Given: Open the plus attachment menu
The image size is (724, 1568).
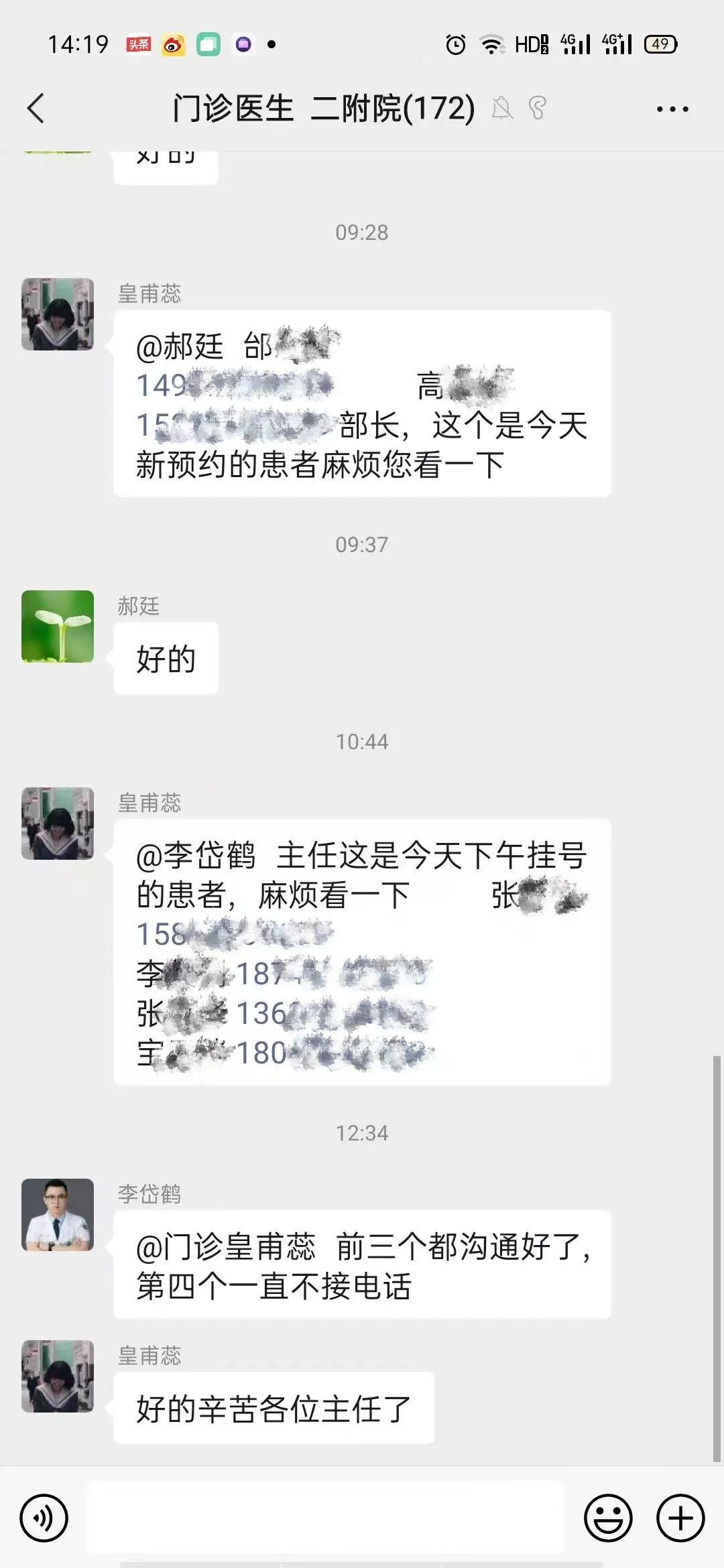Looking at the screenshot, I should click(x=680, y=1518).
